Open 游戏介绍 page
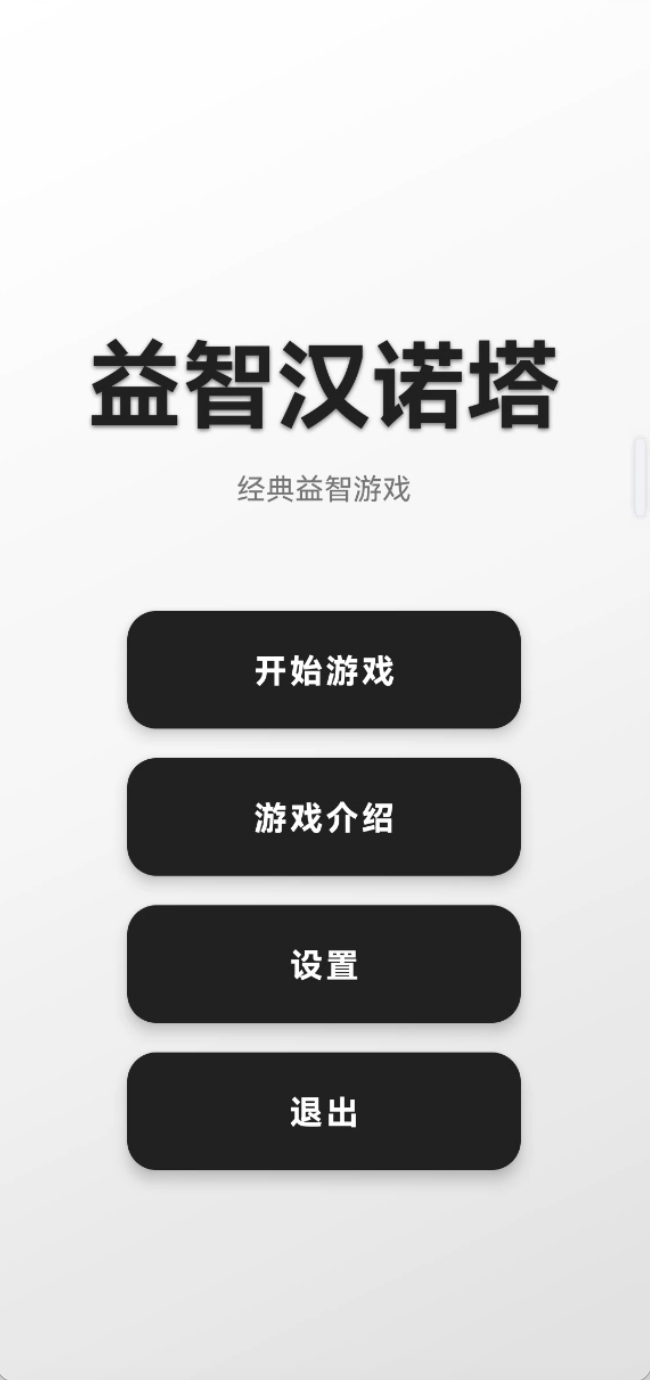This screenshot has width=650, height=1380. 323,816
